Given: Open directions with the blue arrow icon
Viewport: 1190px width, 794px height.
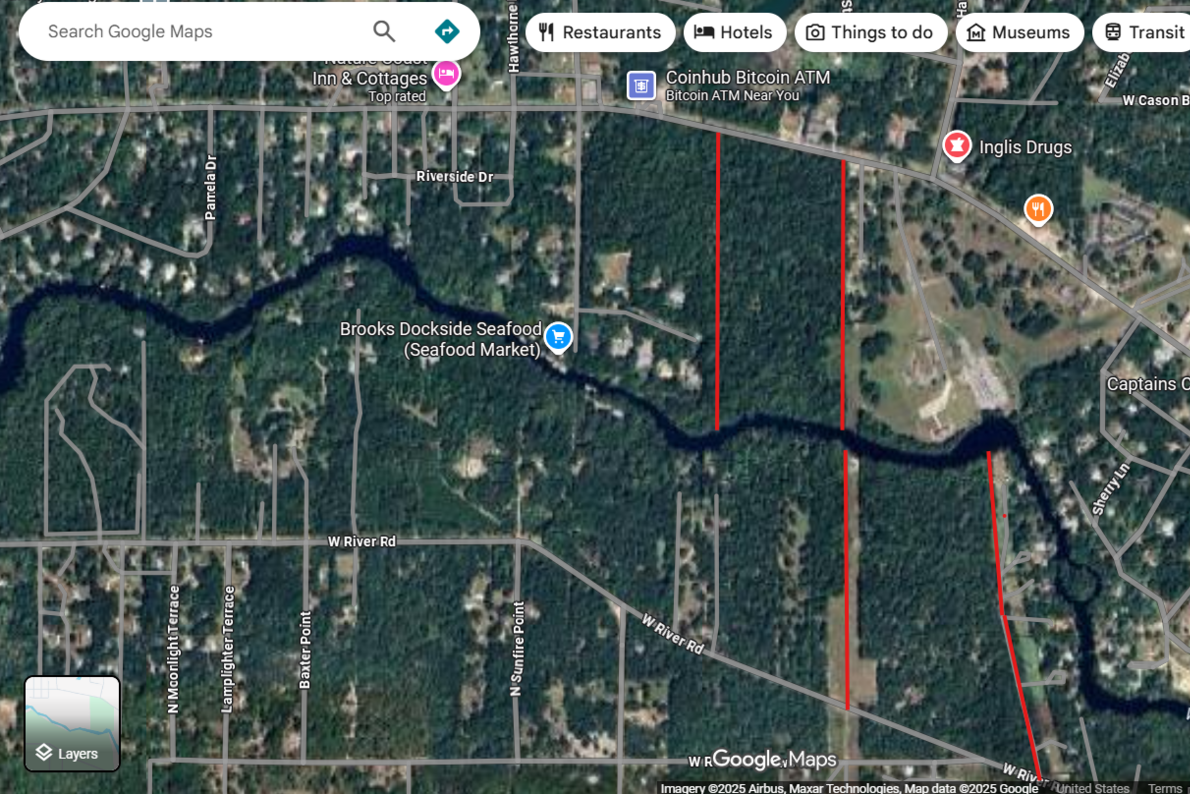Looking at the screenshot, I should coord(447,32).
